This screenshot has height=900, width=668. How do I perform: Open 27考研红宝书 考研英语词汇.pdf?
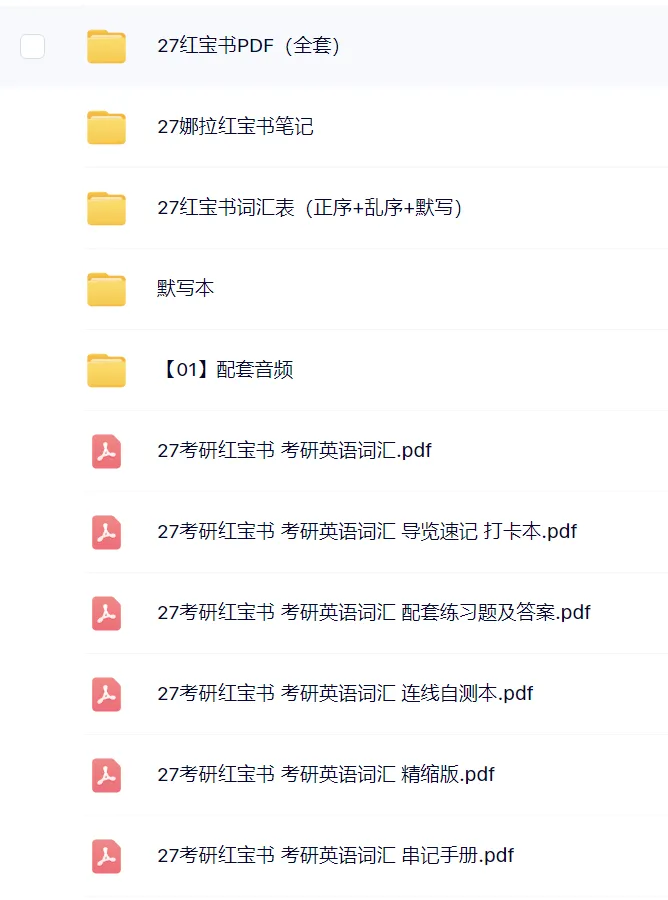point(294,451)
